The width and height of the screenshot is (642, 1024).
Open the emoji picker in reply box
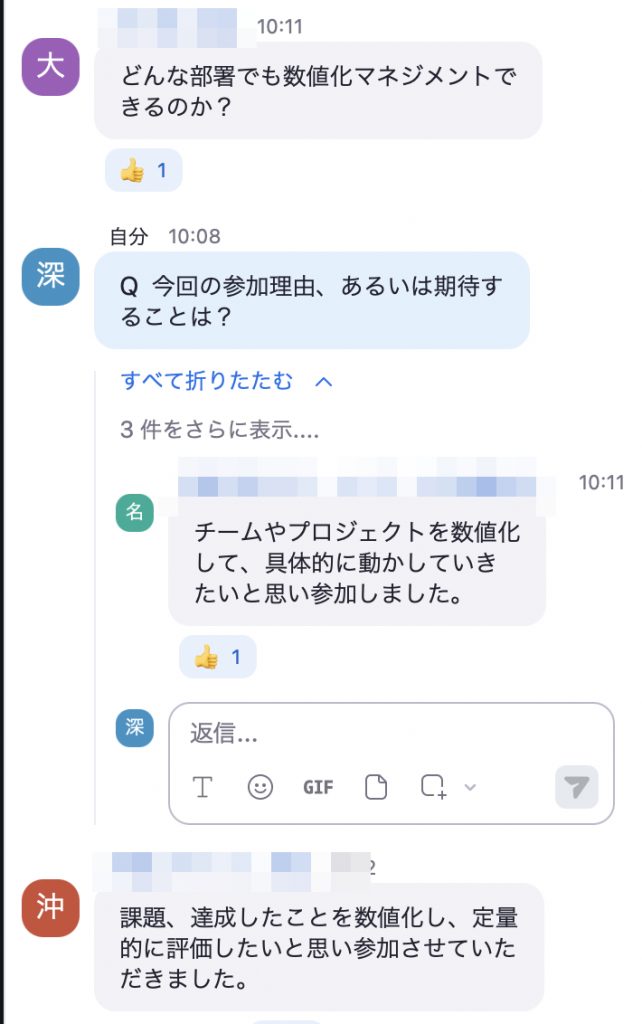[x=260, y=787]
